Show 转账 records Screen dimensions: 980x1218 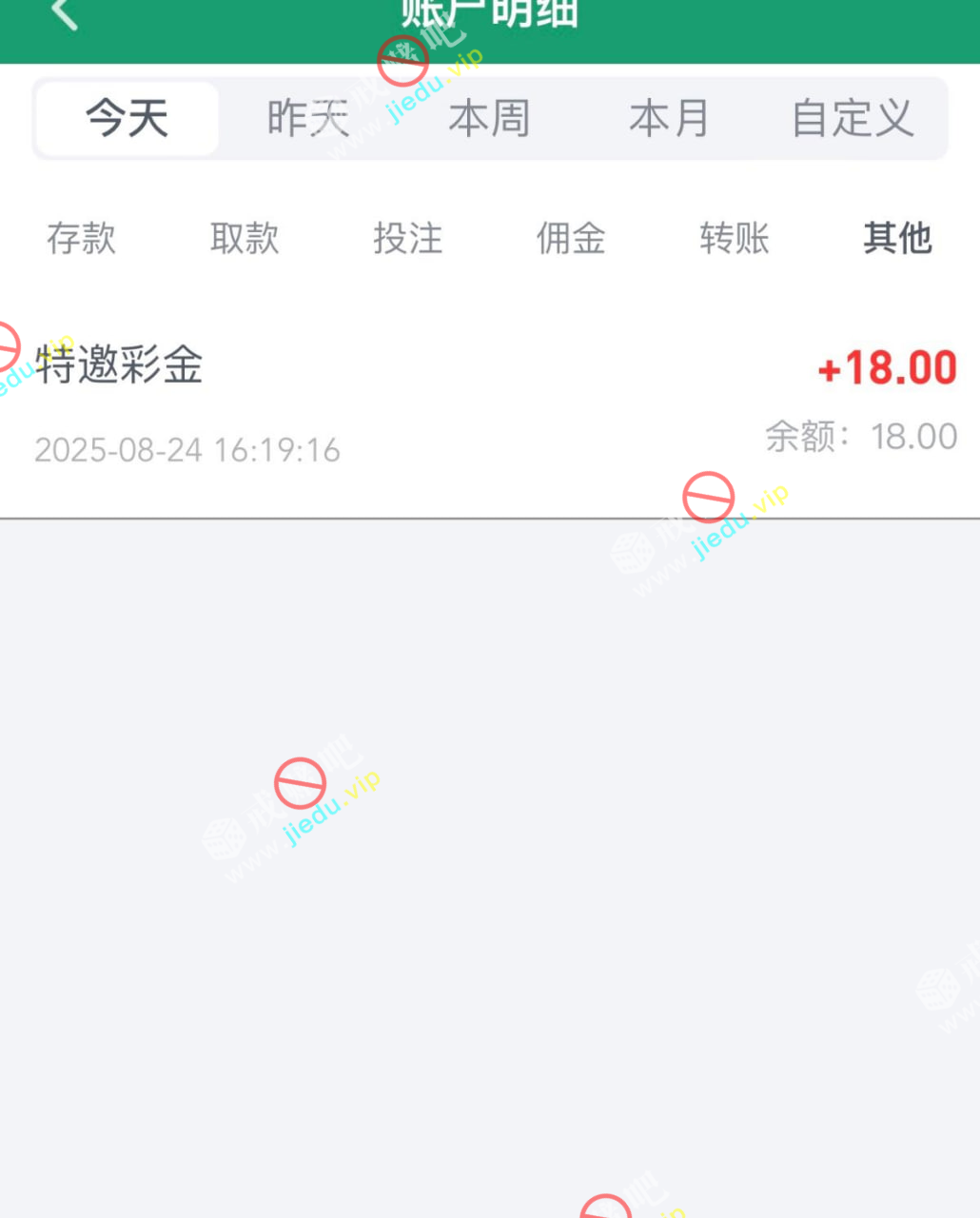click(734, 238)
